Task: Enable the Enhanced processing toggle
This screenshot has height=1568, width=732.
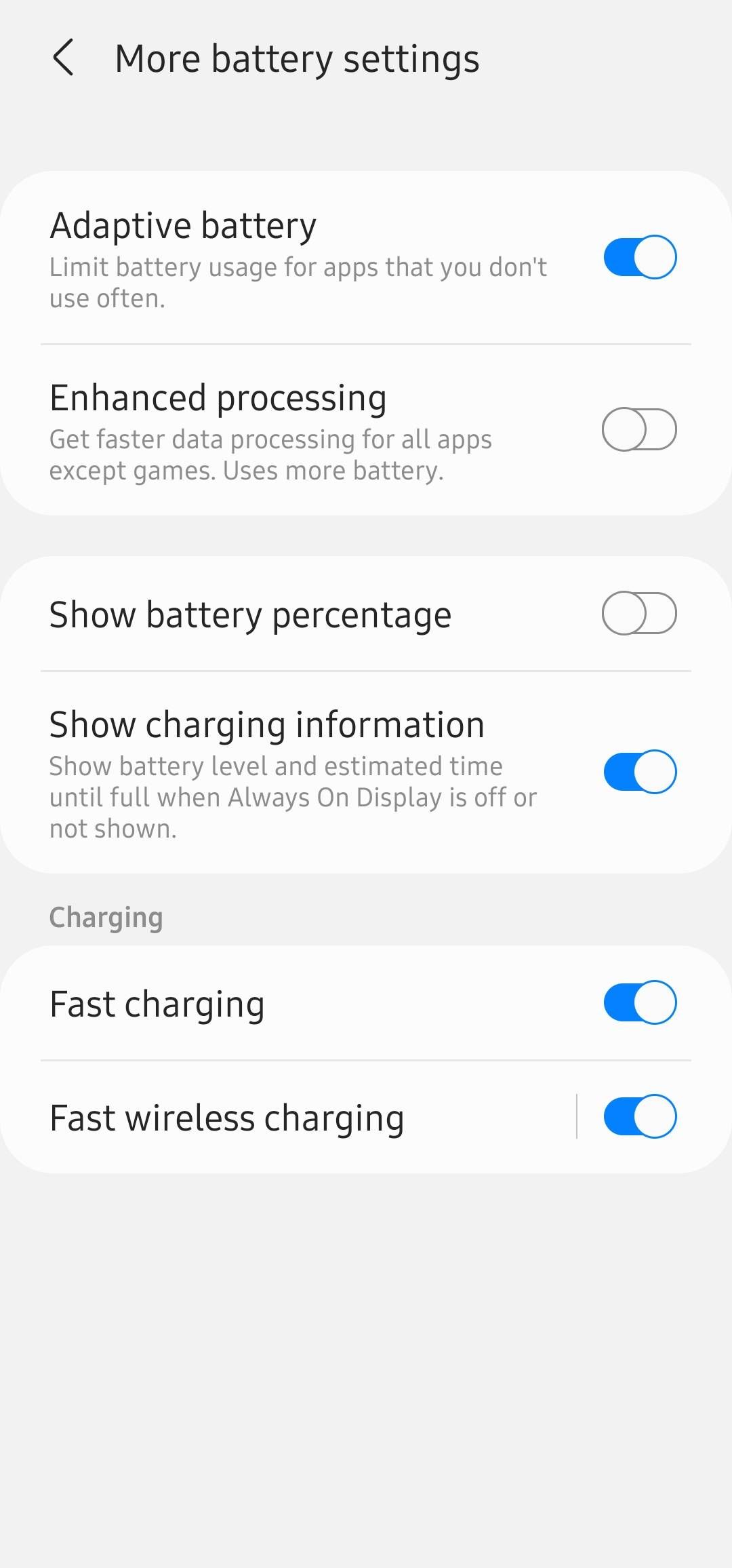Action: point(638,429)
